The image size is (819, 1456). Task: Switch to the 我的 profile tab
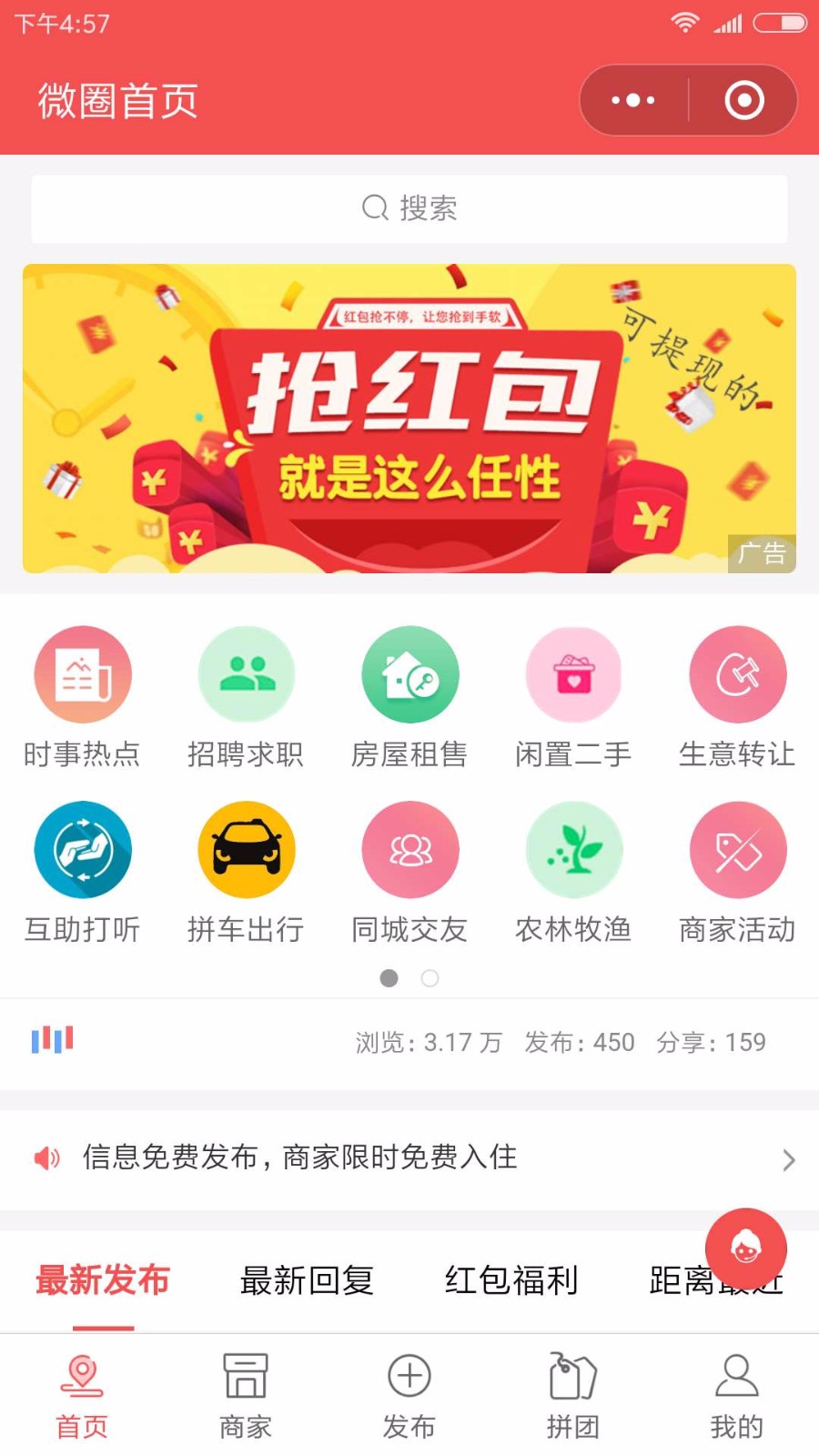(737, 1396)
